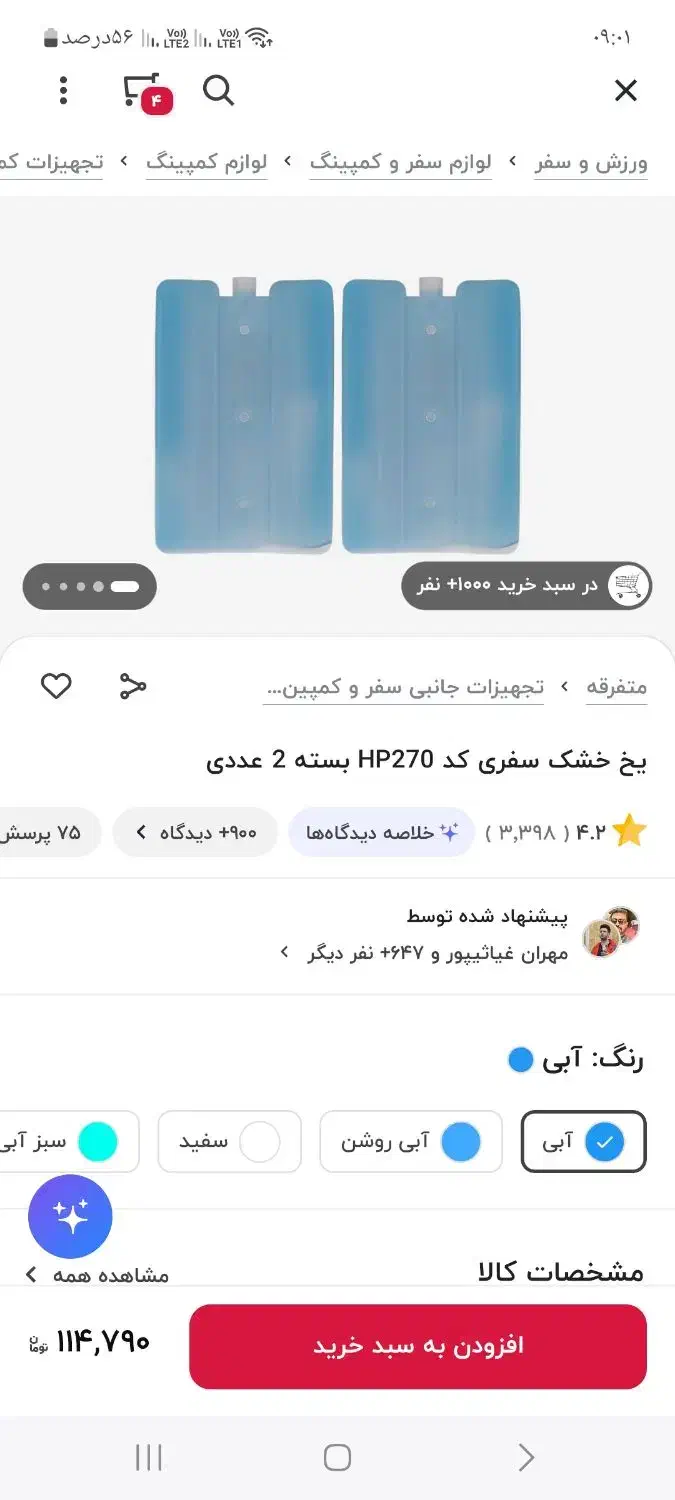
Task: Open the لوازم کمپینگ breadcrumb
Action: 207,163
